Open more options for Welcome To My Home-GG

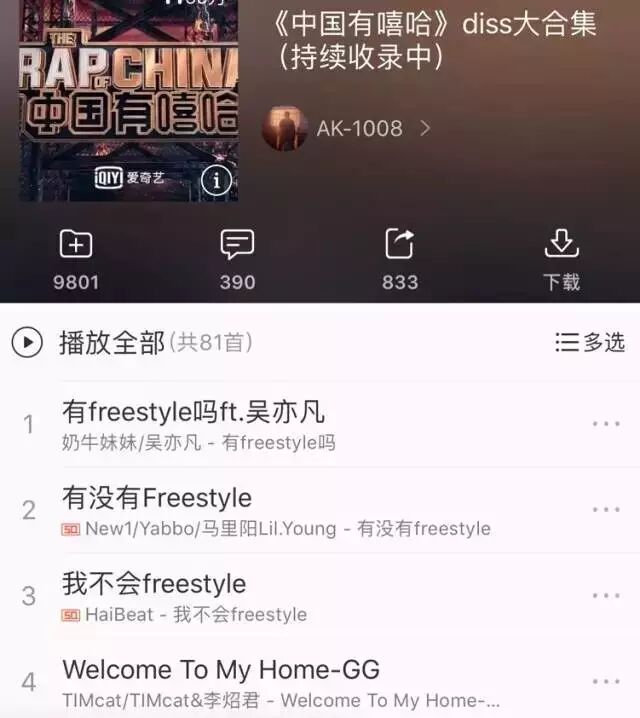[x=606, y=682]
